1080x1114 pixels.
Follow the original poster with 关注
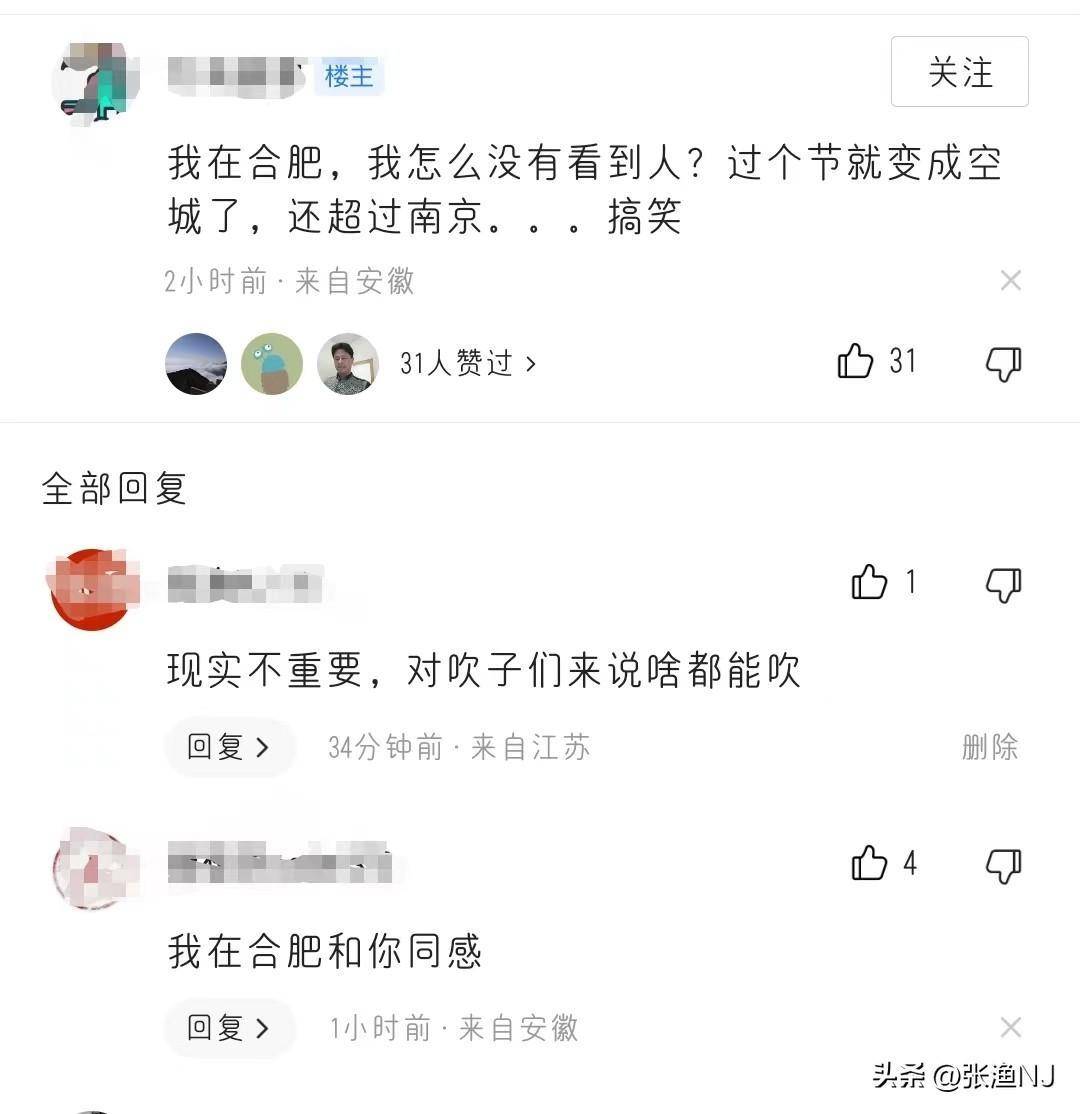click(x=959, y=72)
